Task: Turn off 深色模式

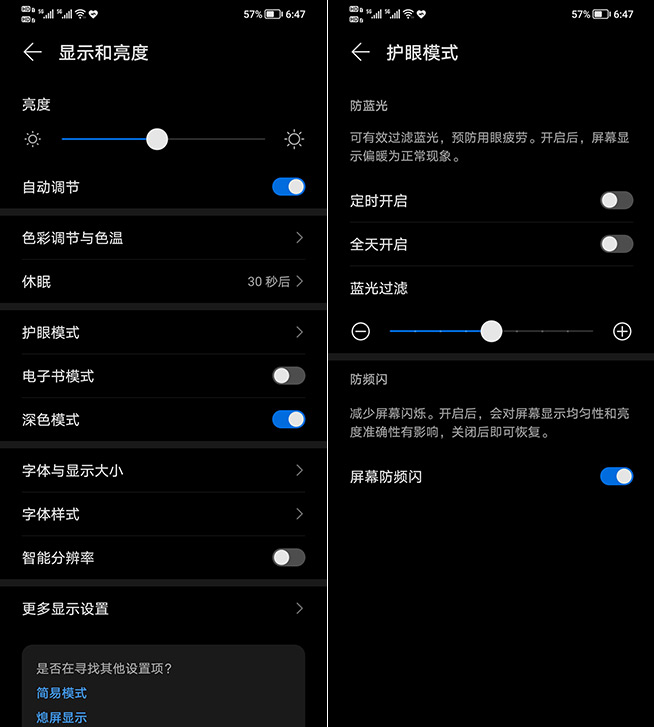Action: click(x=288, y=419)
